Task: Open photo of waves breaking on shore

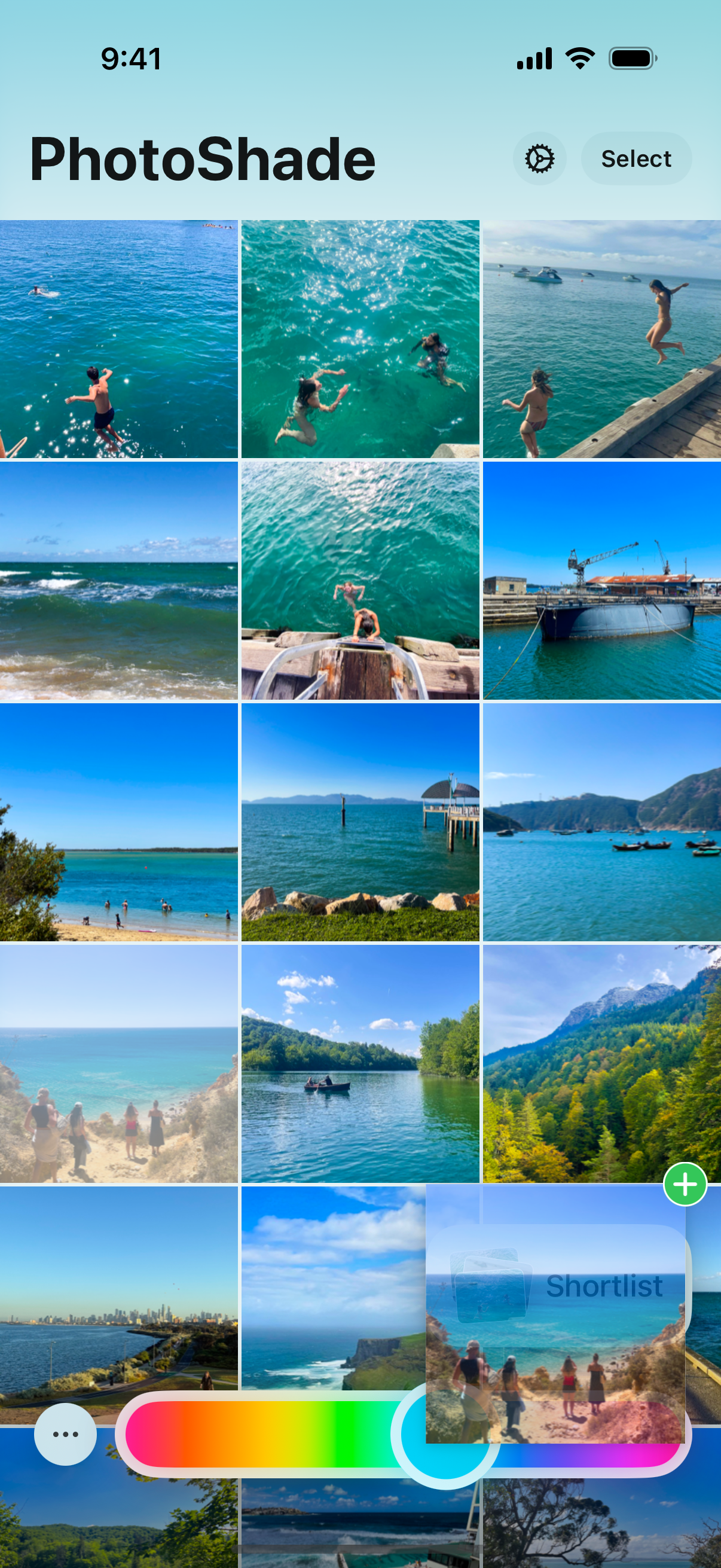Action: (x=118, y=580)
